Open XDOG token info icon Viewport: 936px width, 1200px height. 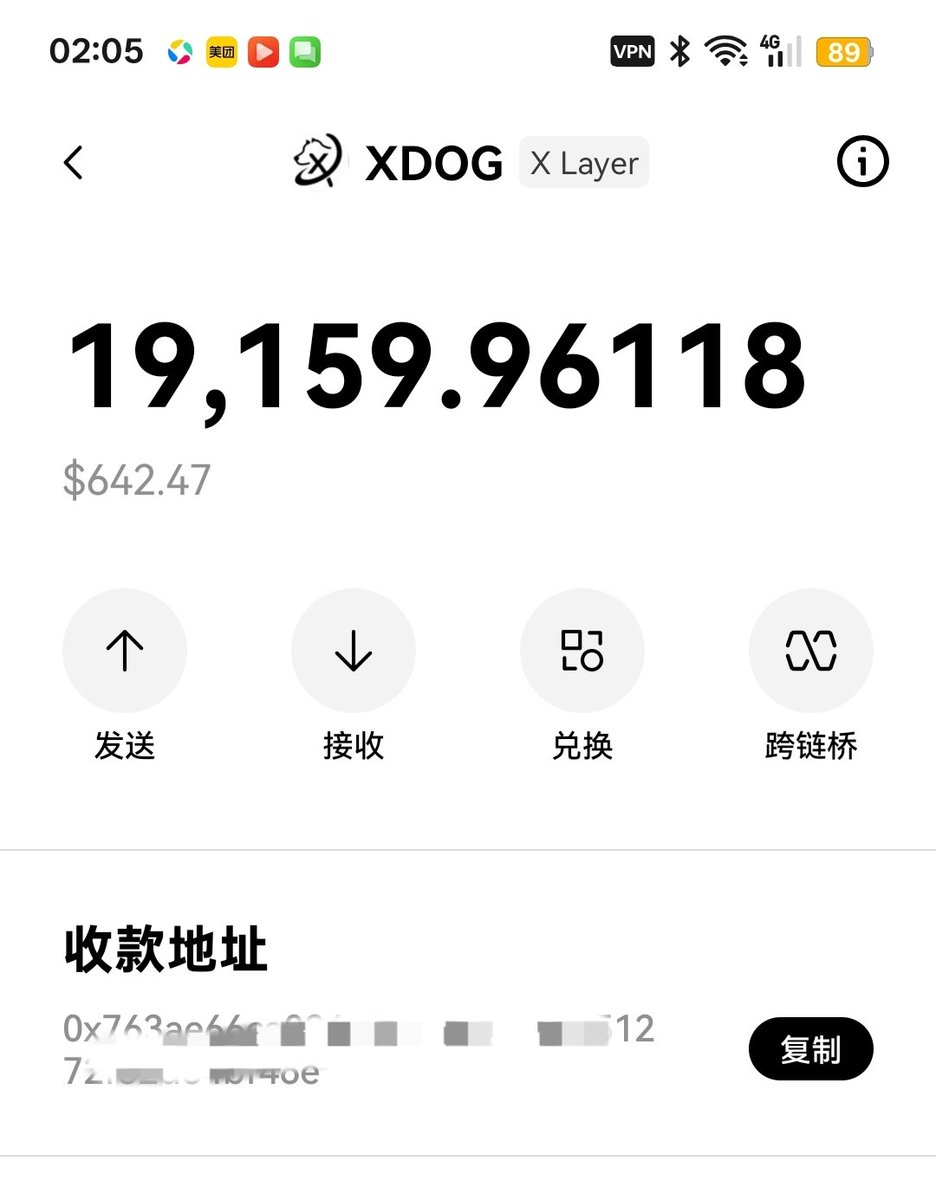(x=862, y=162)
